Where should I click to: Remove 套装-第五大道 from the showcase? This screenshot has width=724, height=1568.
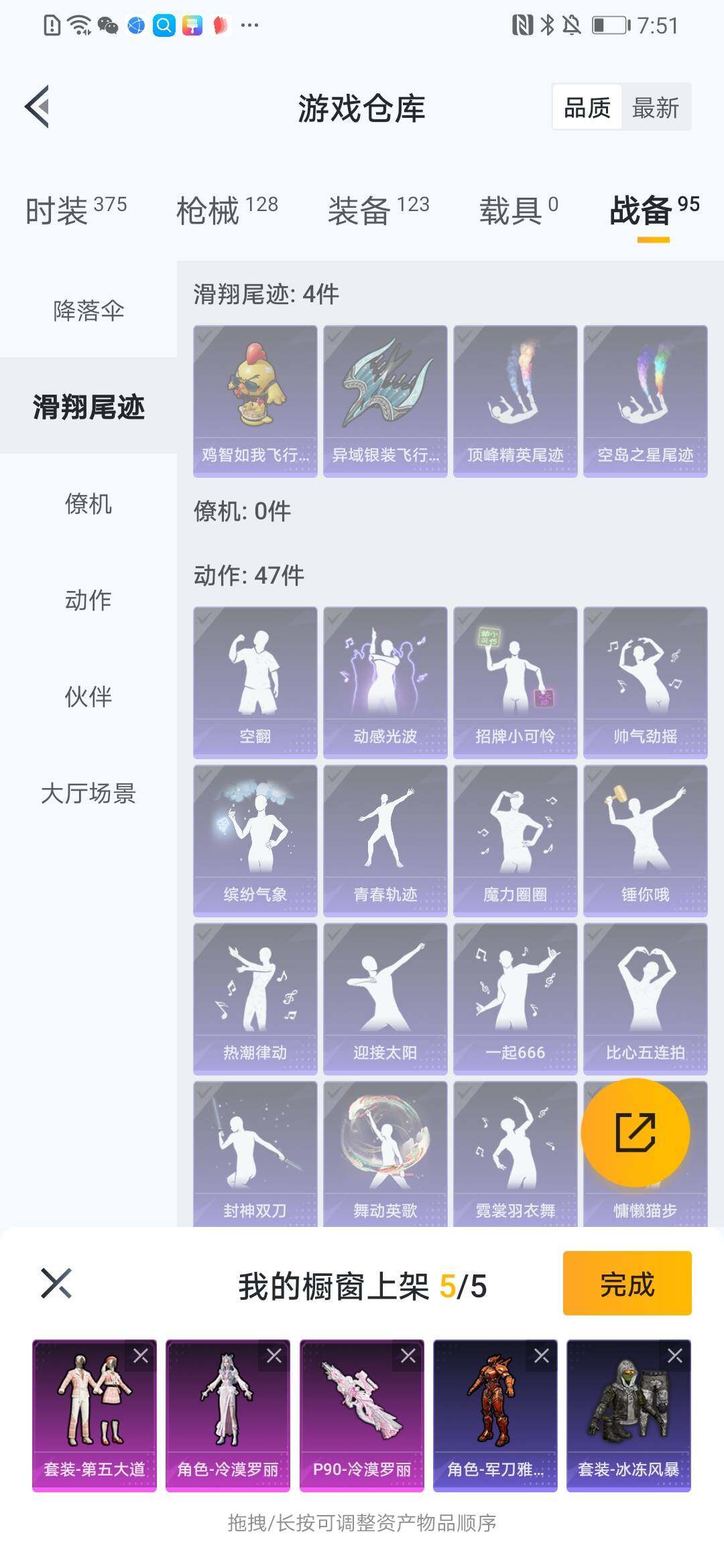tap(141, 1356)
